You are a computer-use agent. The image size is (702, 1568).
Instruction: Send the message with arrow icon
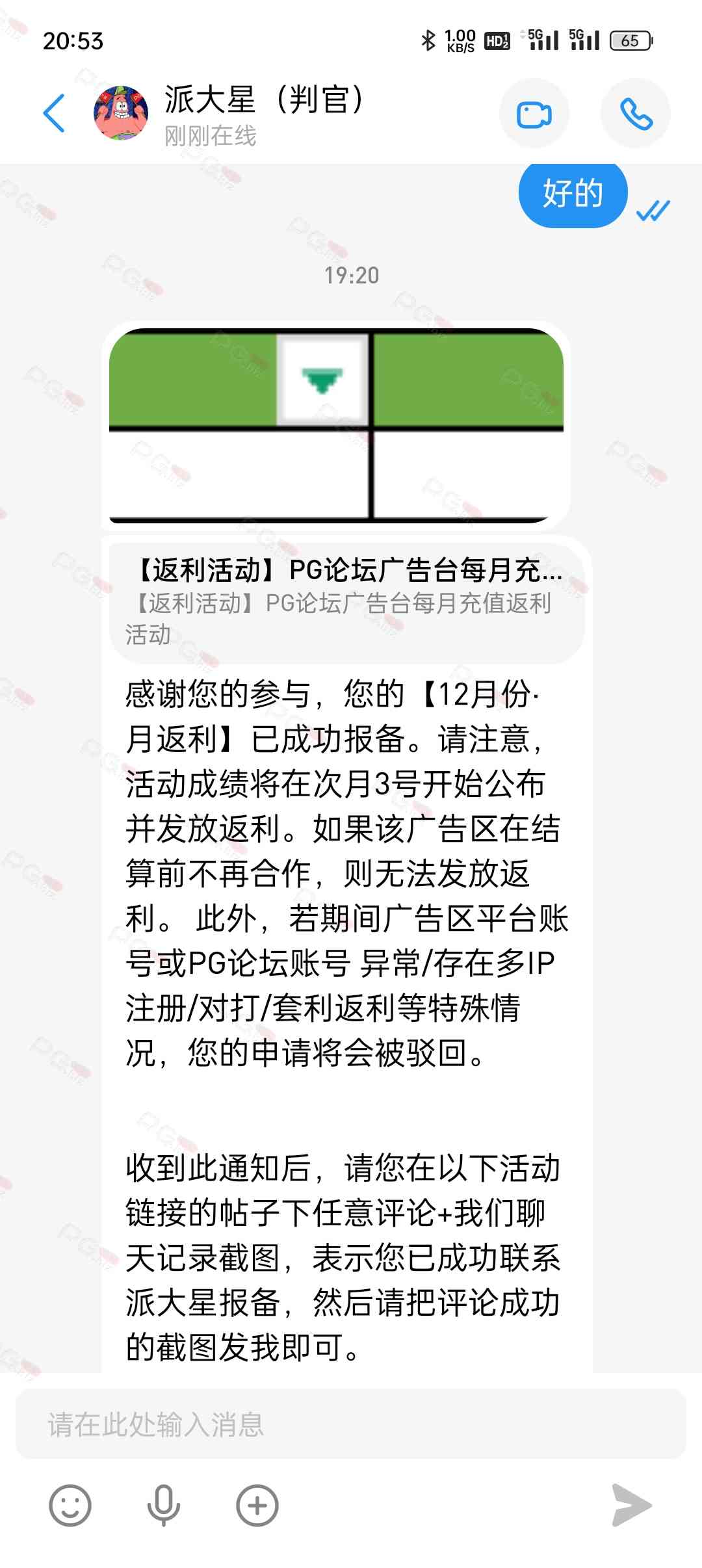click(x=630, y=1505)
